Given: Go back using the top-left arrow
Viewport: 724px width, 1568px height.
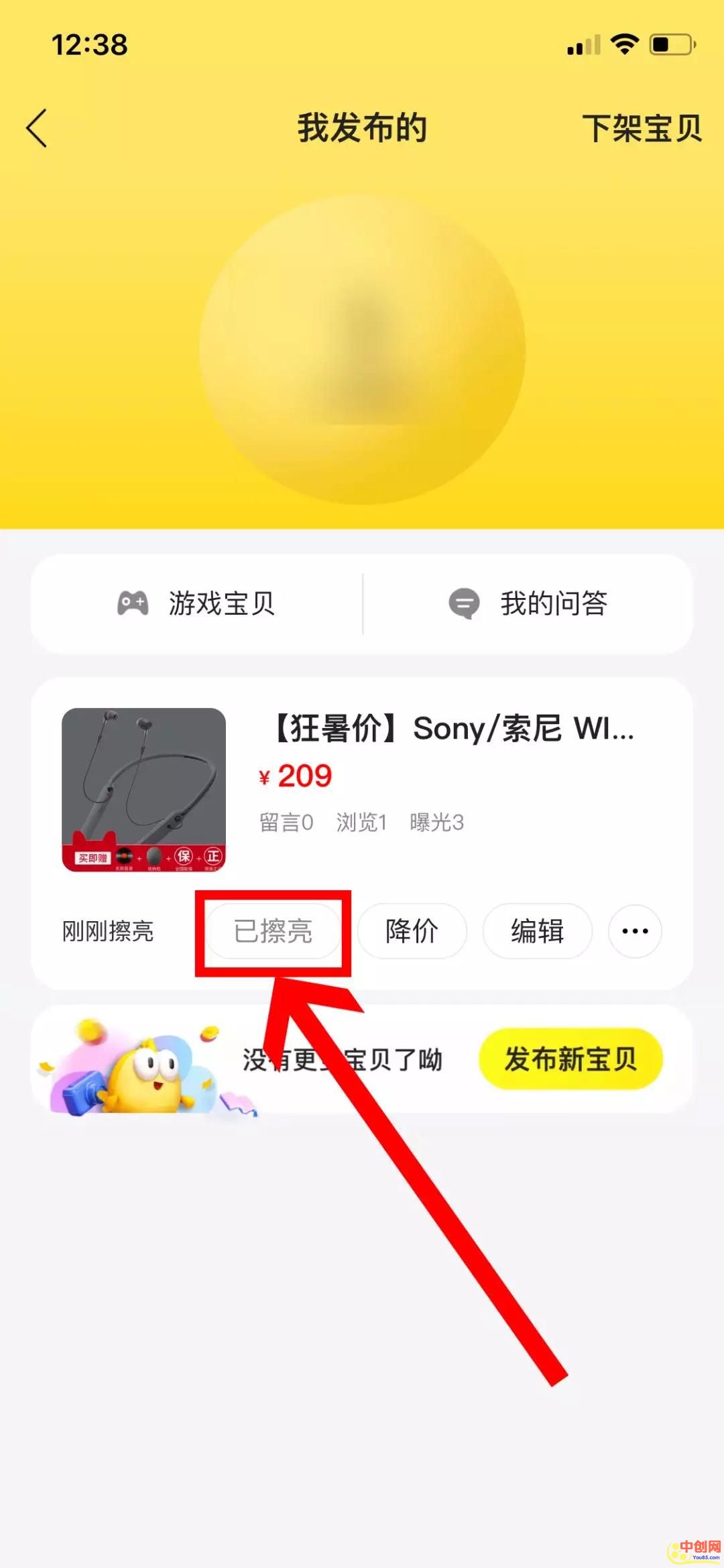Looking at the screenshot, I should (38, 128).
